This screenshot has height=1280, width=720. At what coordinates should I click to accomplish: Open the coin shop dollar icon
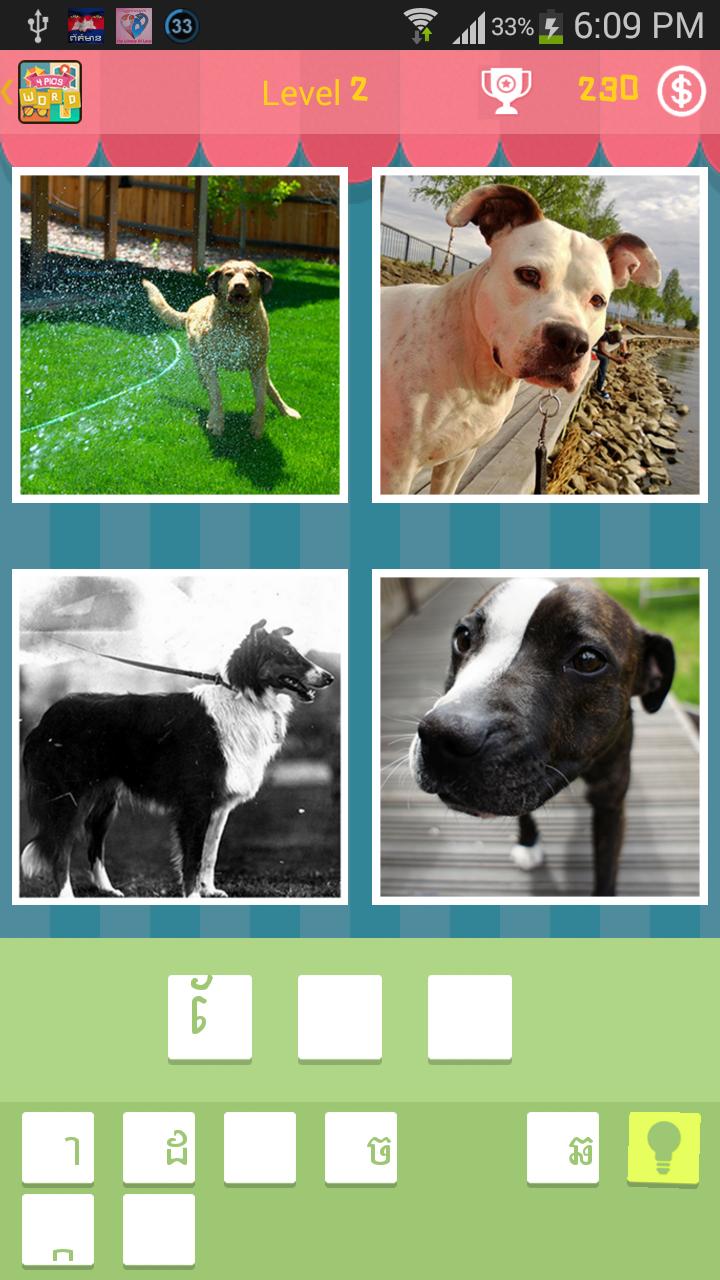(x=681, y=92)
